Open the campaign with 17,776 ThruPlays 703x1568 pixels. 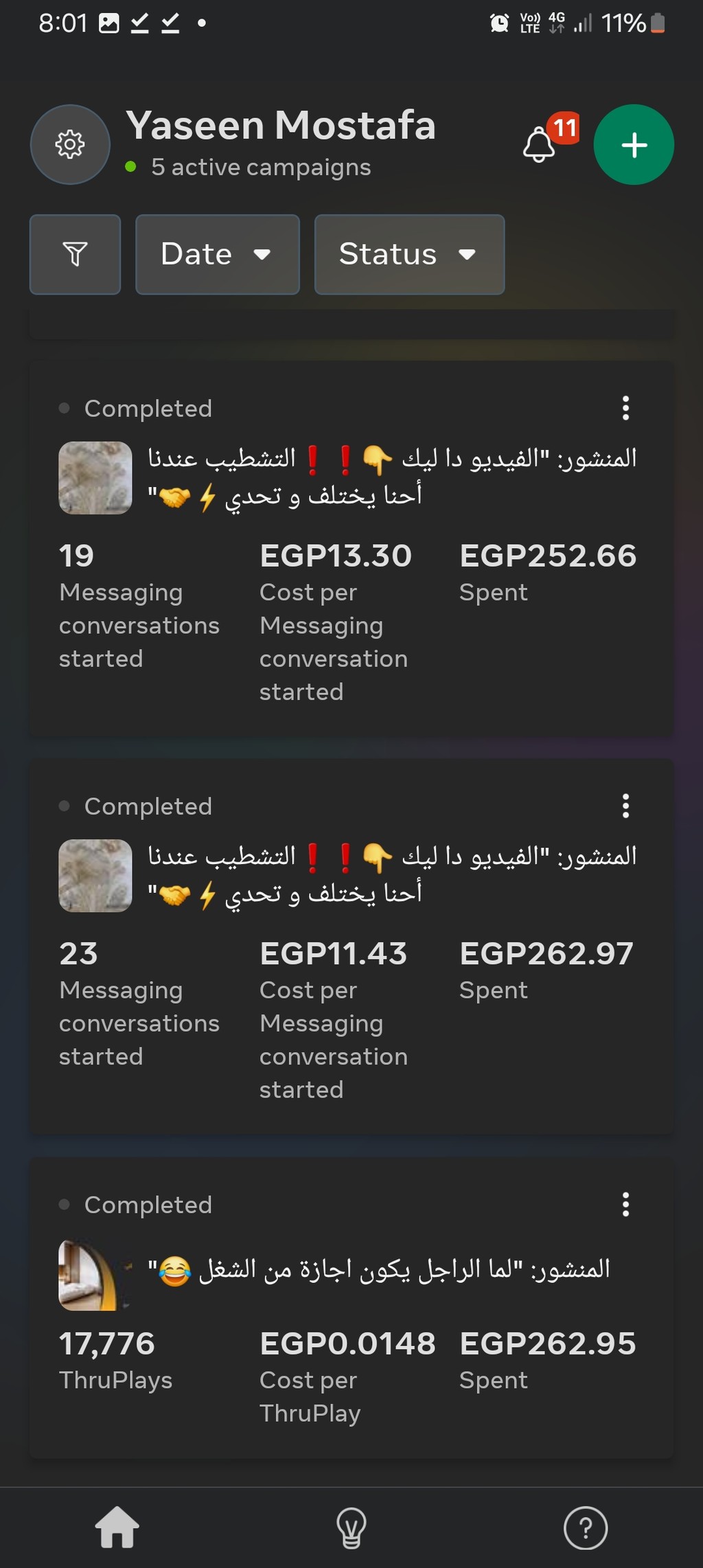coord(351,1308)
